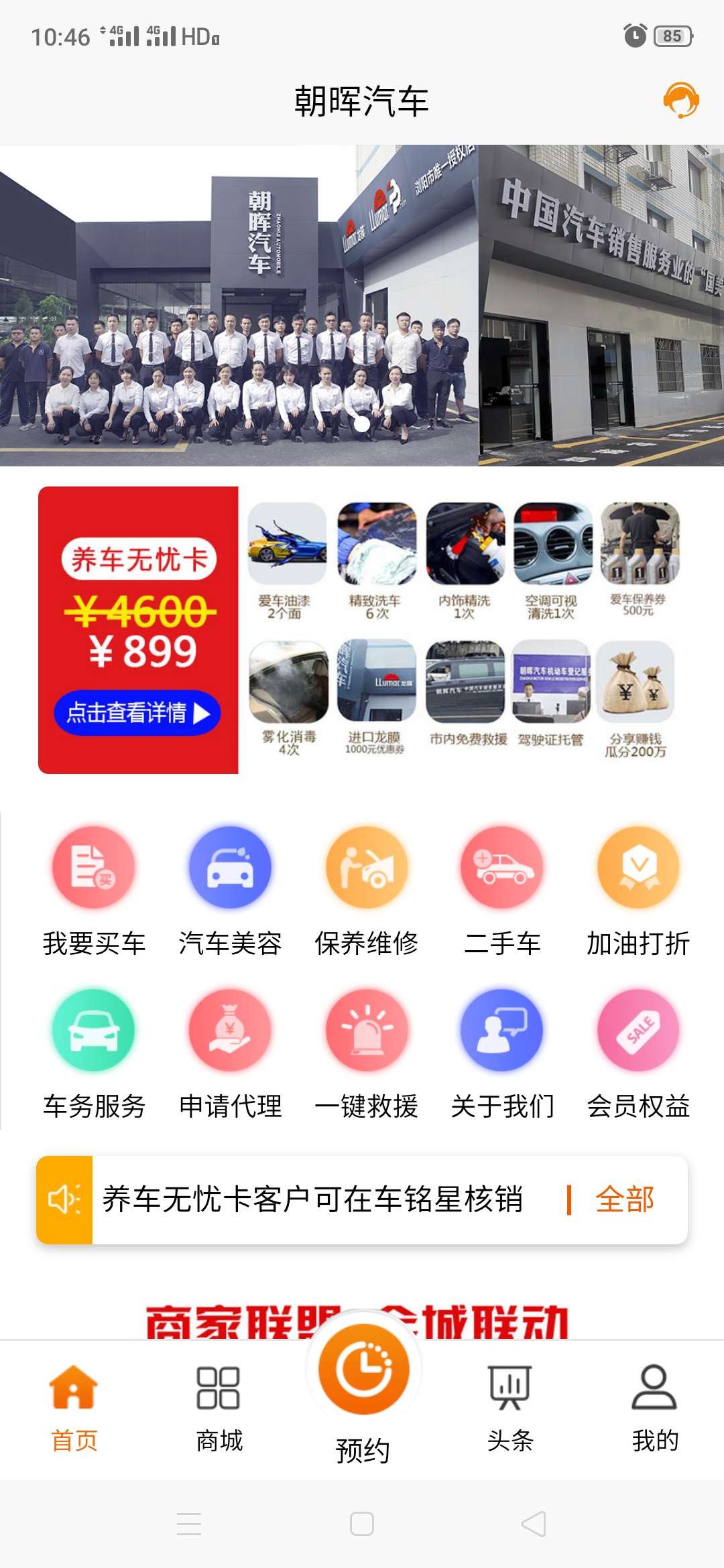Open the customer service headset icon

pos(681,101)
